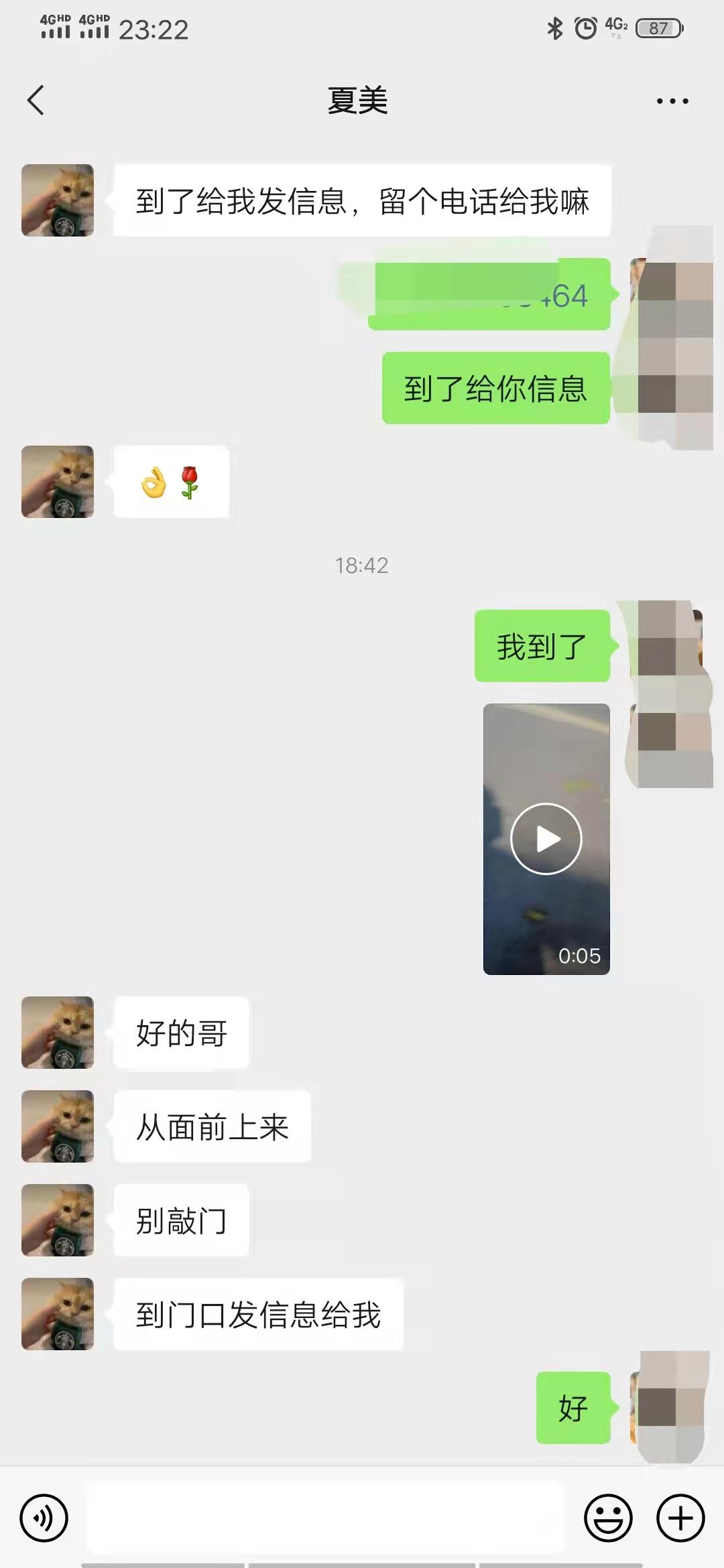Open the three-dot chat info menu

[672, 101]
